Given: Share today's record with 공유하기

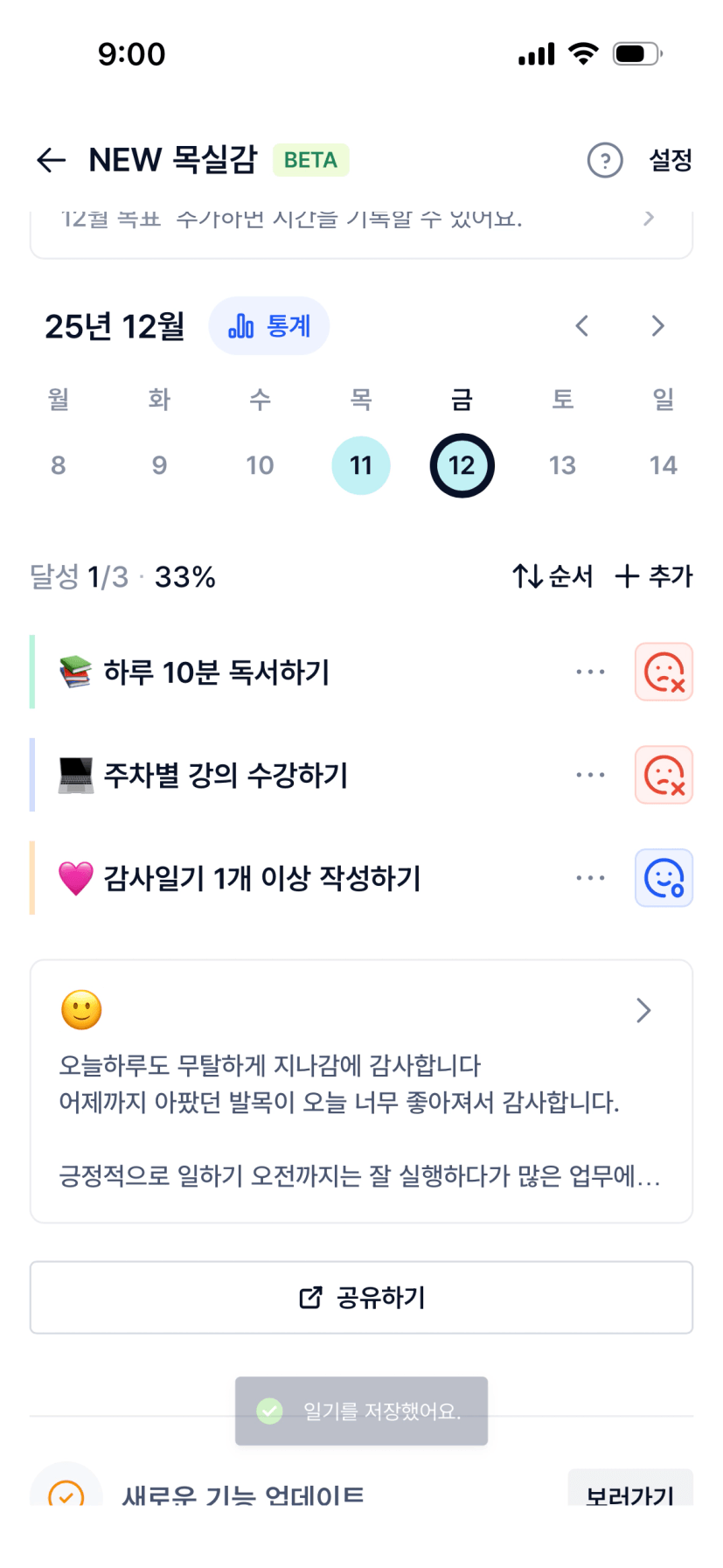Looking at the screenshot, I should tap(361, 1297).
